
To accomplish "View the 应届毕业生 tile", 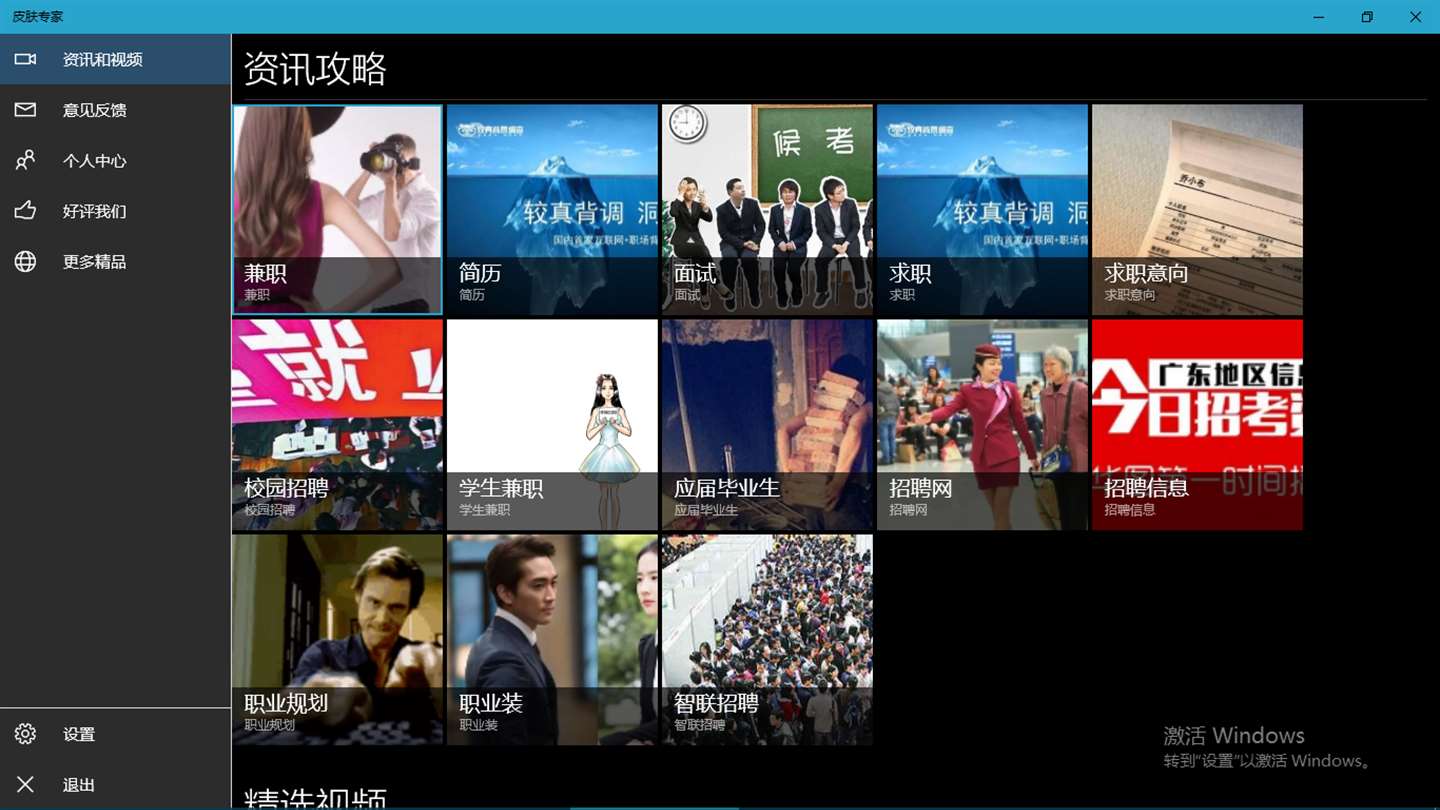I will click(767, 425).
